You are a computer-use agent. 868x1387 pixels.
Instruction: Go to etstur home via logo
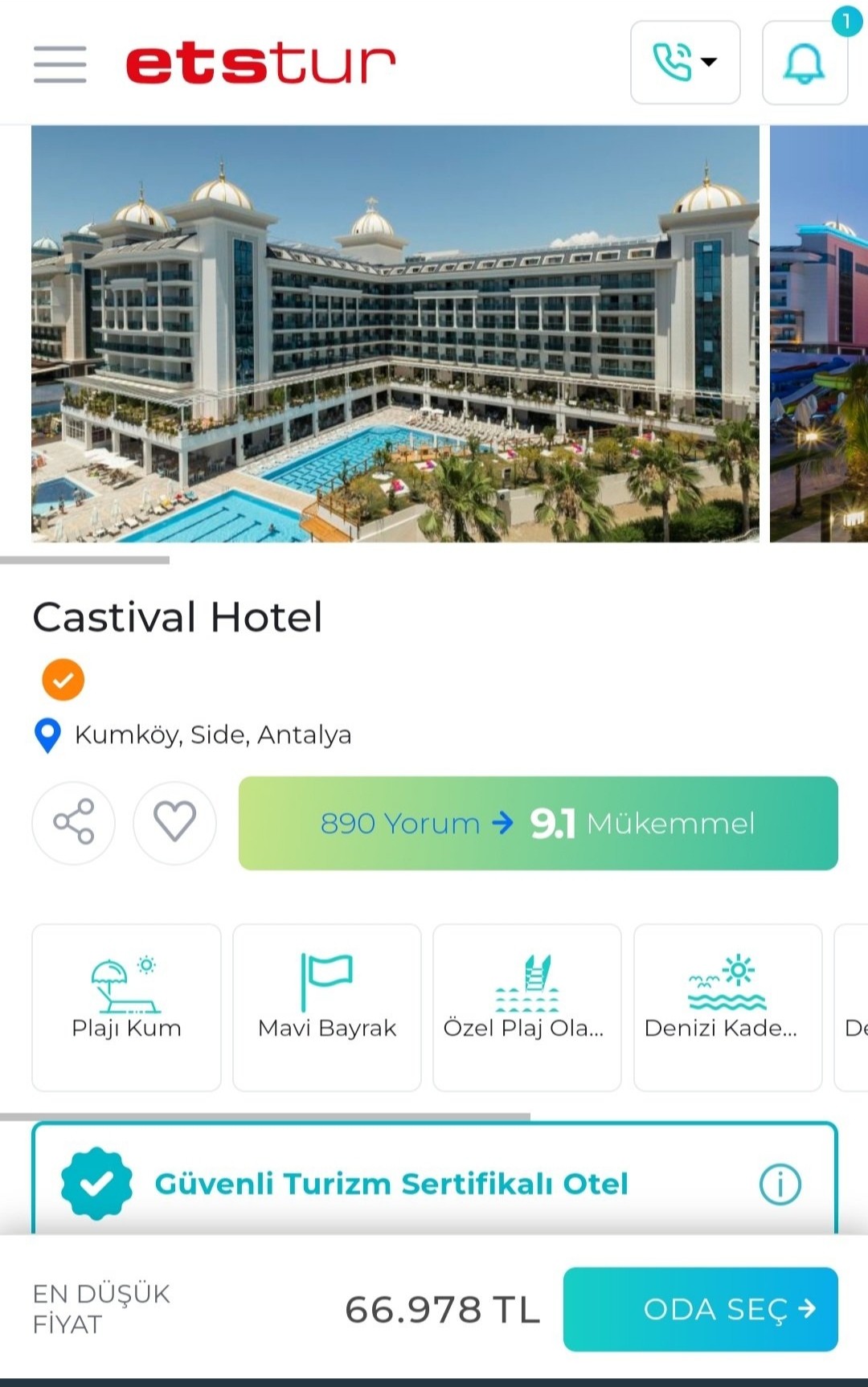coord(260,64)
